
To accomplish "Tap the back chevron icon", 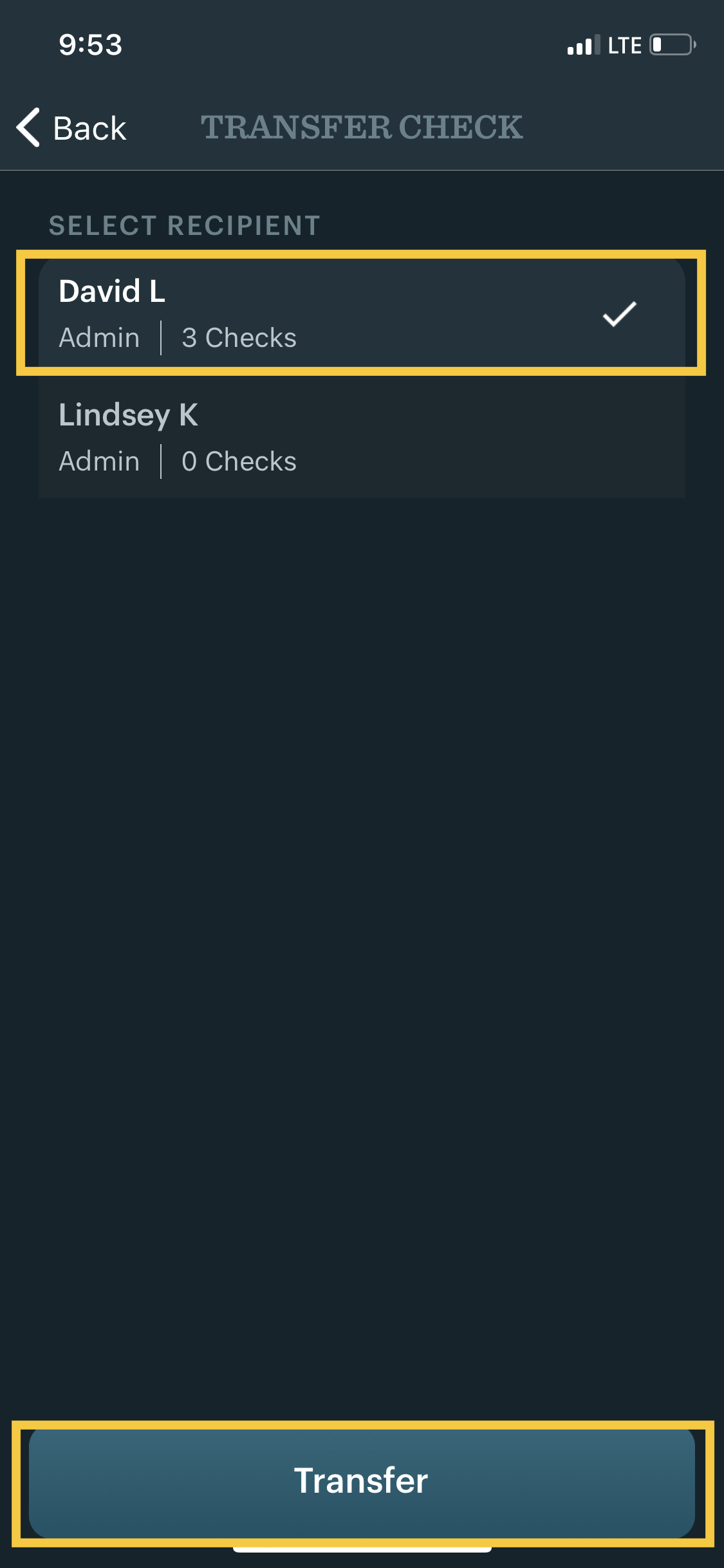I will [27, 128].
